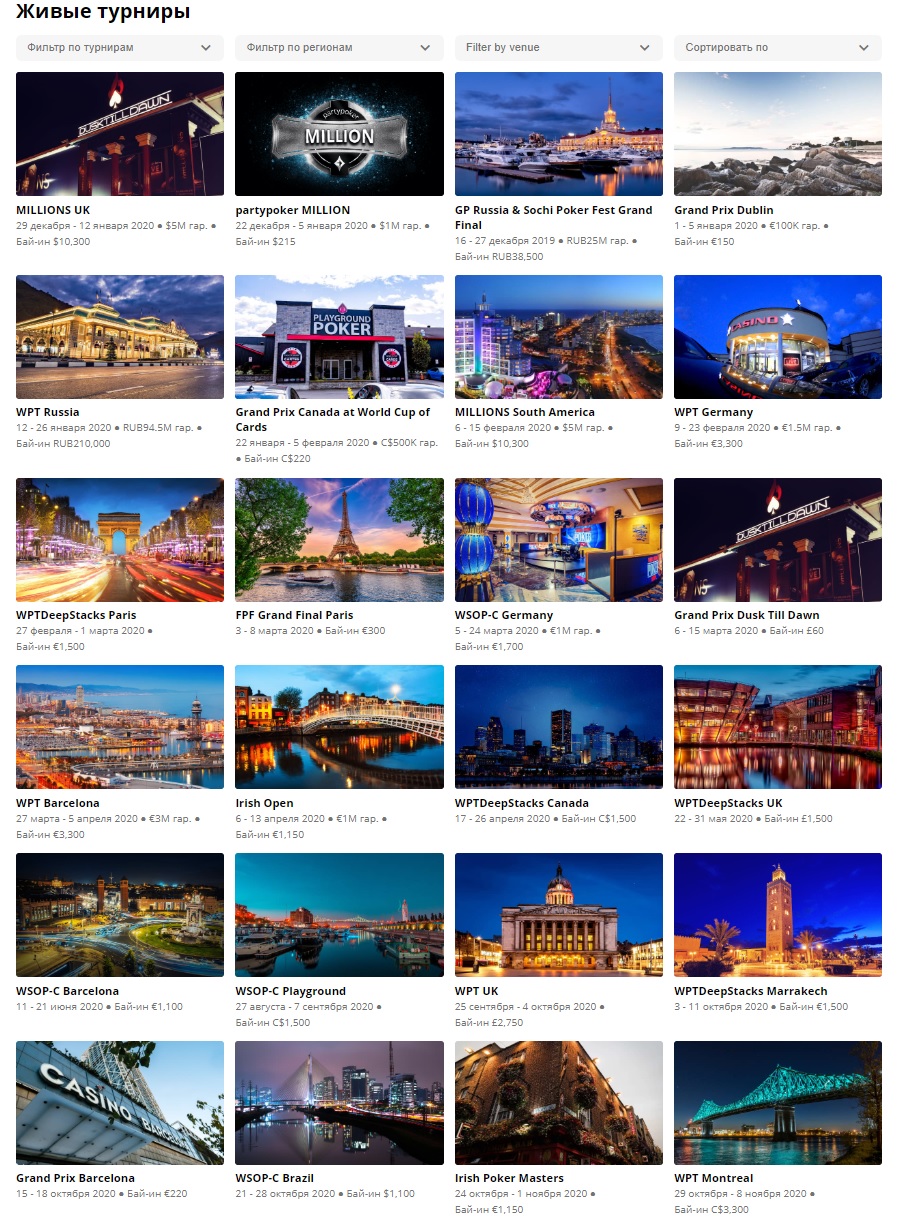Select the WPT Barcelona tournament
The height and width of the screenshot is (1221, 922).
click(x=120, y=727)
